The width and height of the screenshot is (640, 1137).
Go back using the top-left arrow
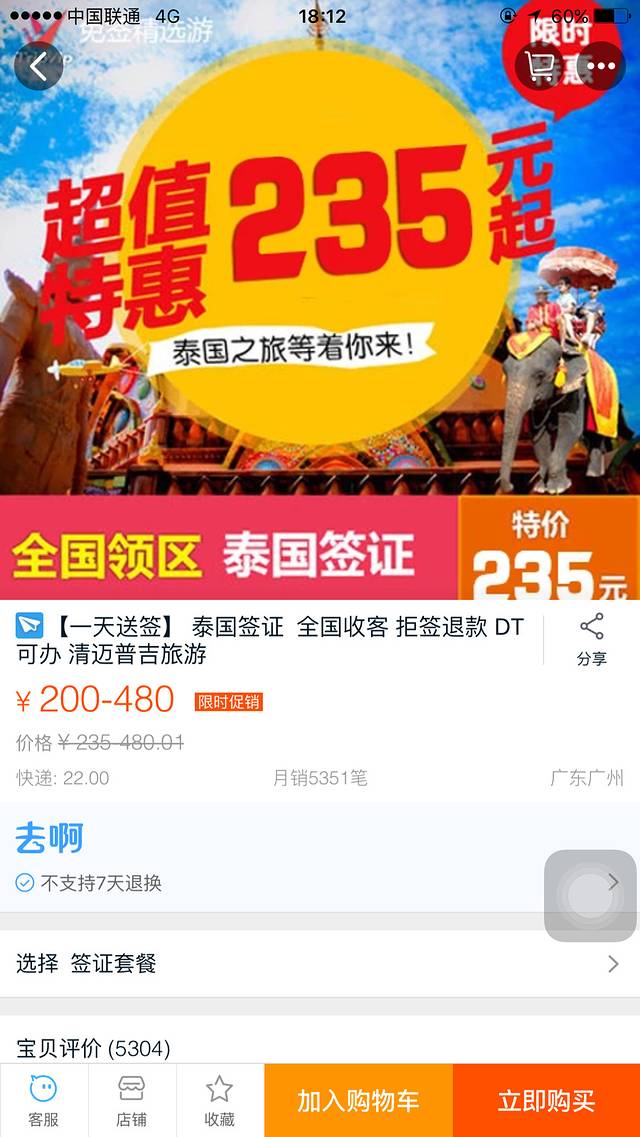tap(39, 66)
